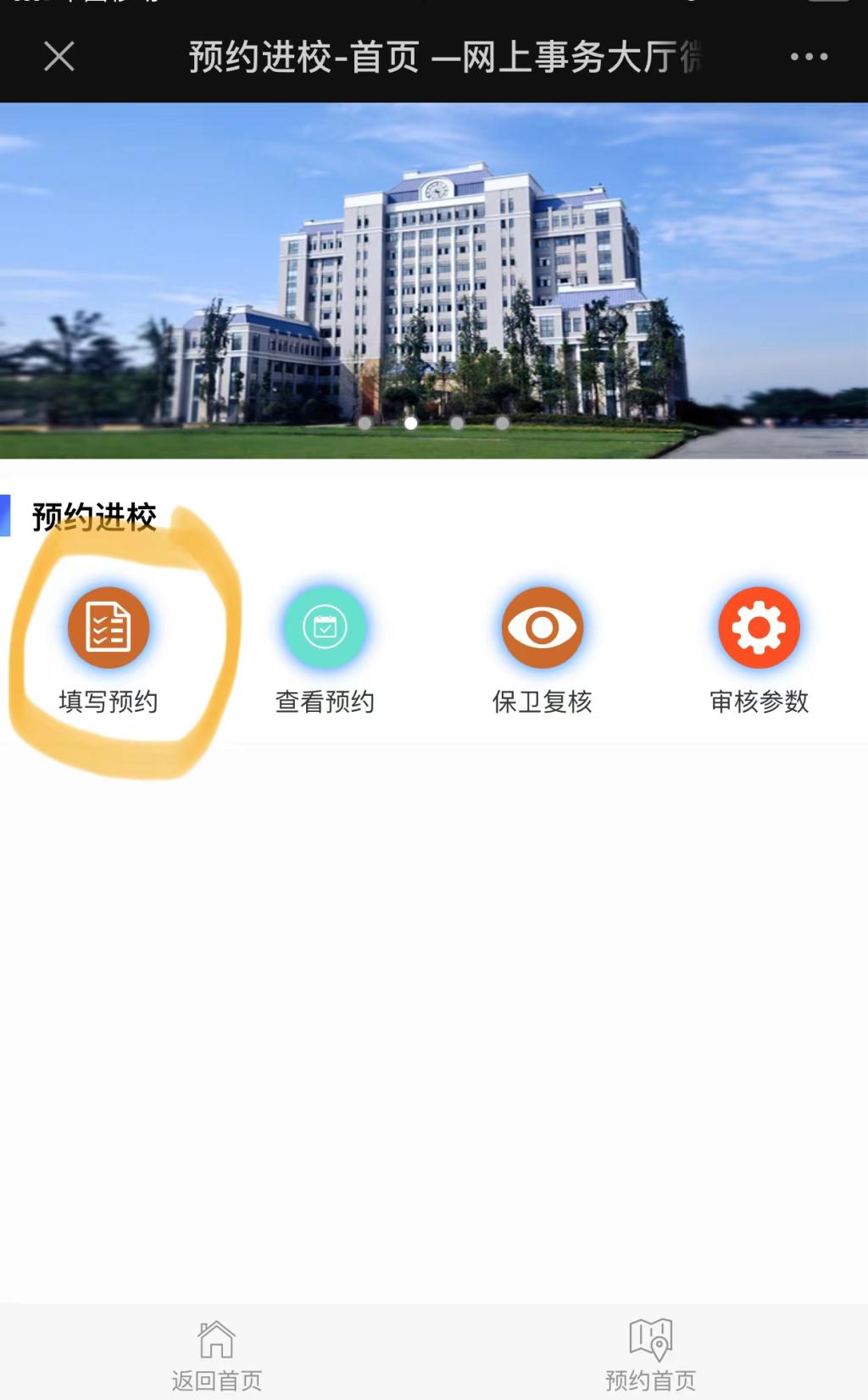Tap the campus building banner image
The image size is (868, 1400).
pyautogui.click(x=434, y=280)
